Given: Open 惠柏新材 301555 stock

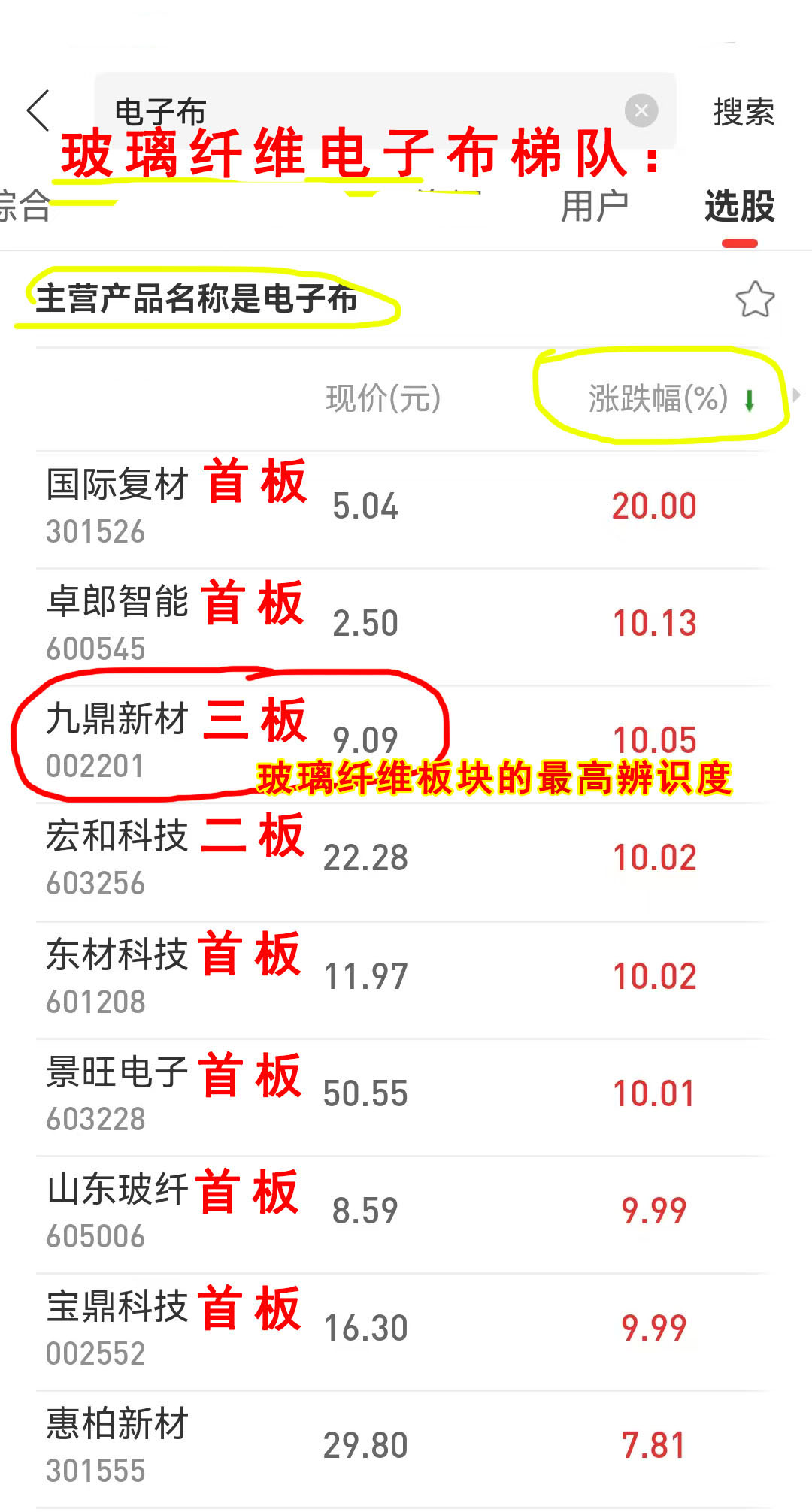Looking at the screenshot, I should (118, 1445).
